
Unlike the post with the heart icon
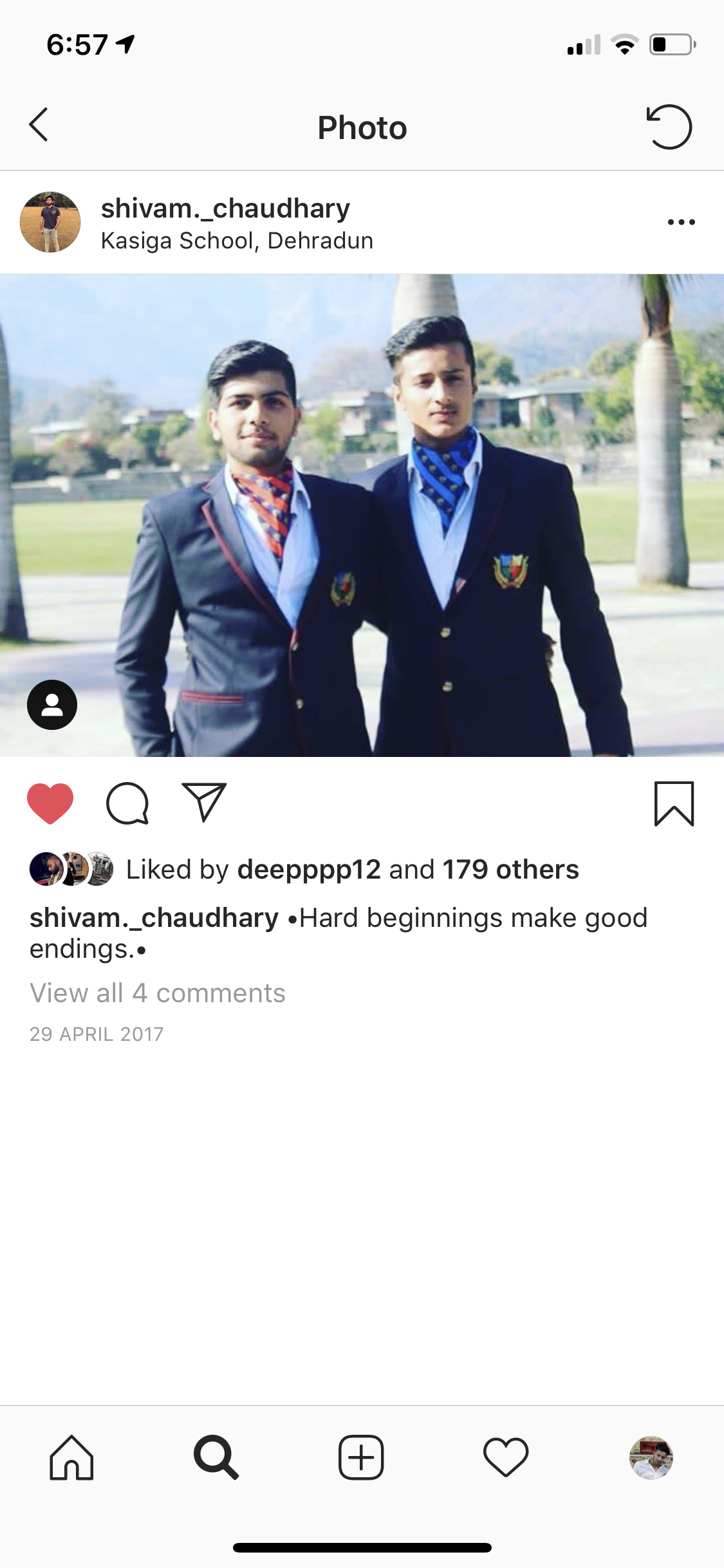(x=50, y=803)
